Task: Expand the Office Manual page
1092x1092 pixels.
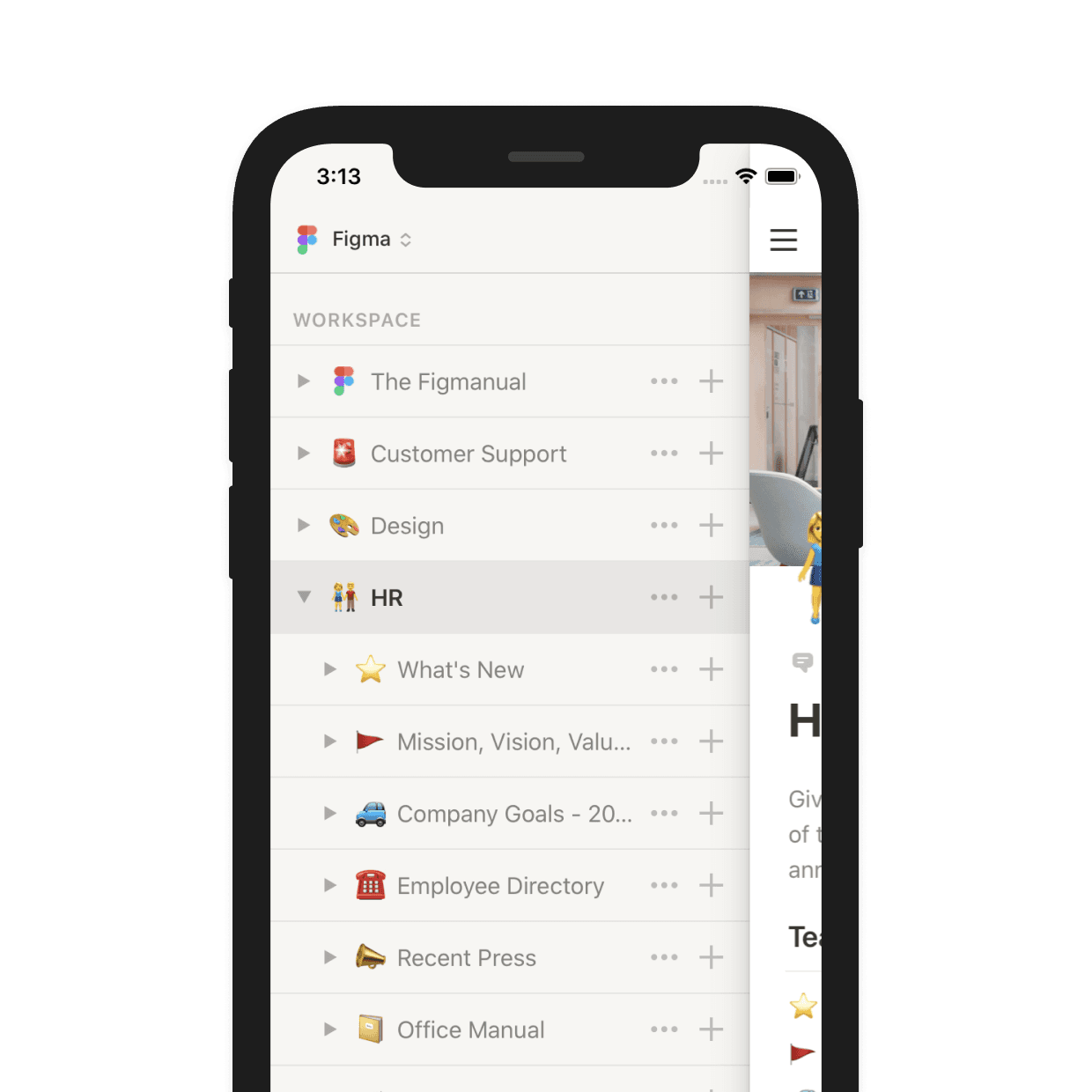Action: pos(330,1029)
